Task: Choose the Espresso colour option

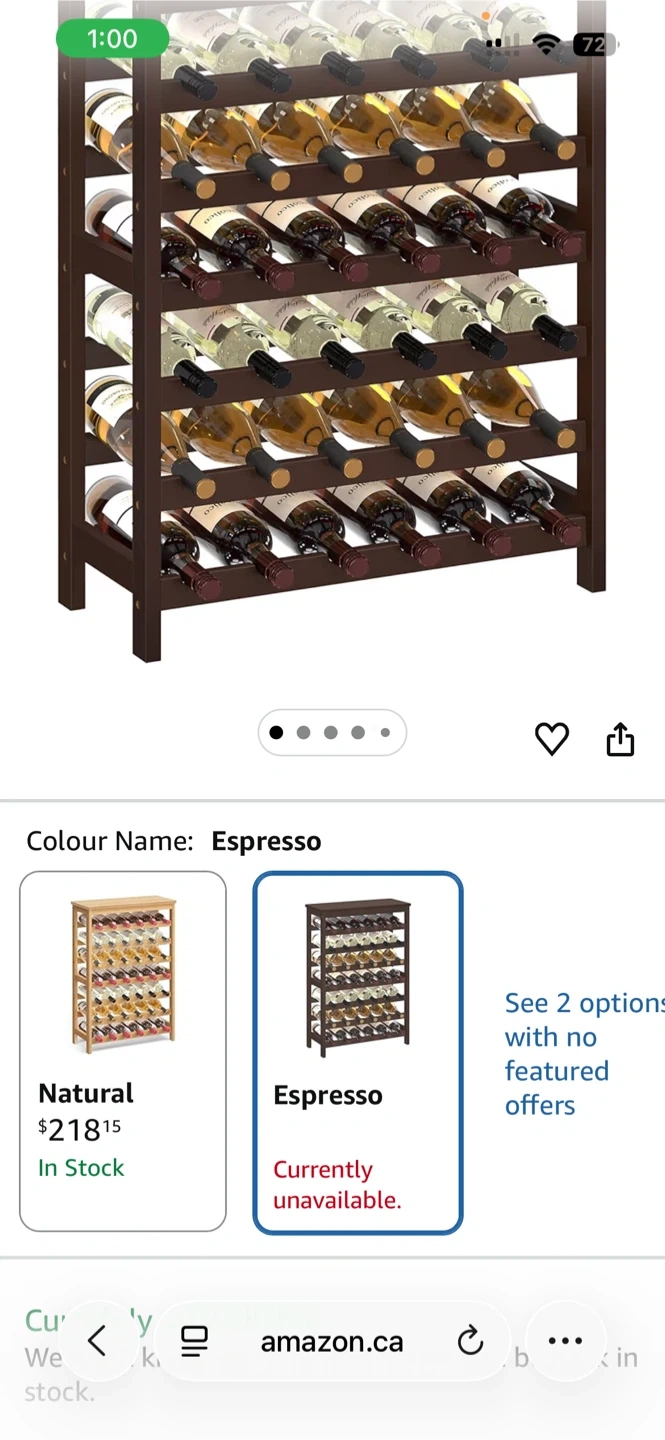Action: (357, 1053)
